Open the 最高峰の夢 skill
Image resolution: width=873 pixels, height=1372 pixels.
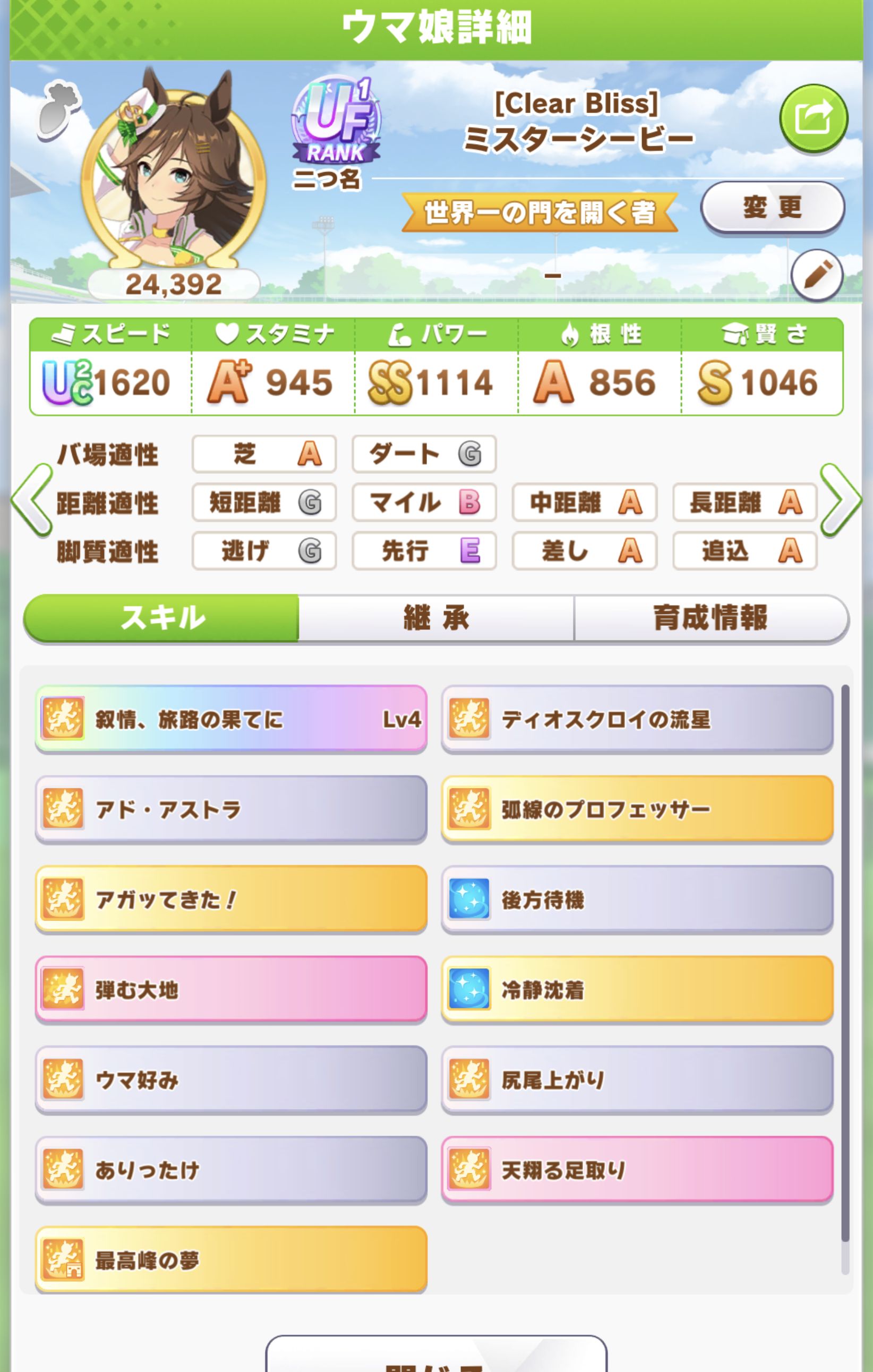(230, 1260)
